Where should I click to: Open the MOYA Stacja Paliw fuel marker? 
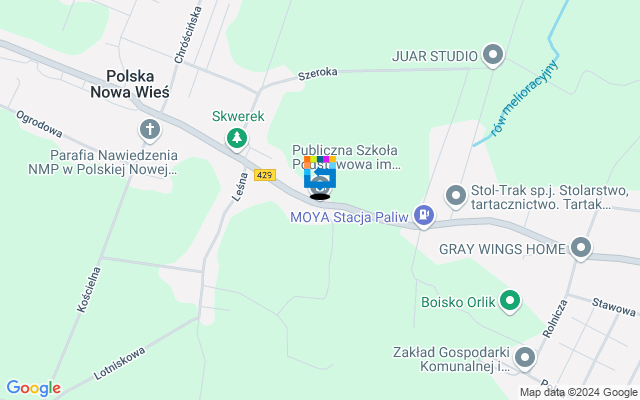coord(425,213)
